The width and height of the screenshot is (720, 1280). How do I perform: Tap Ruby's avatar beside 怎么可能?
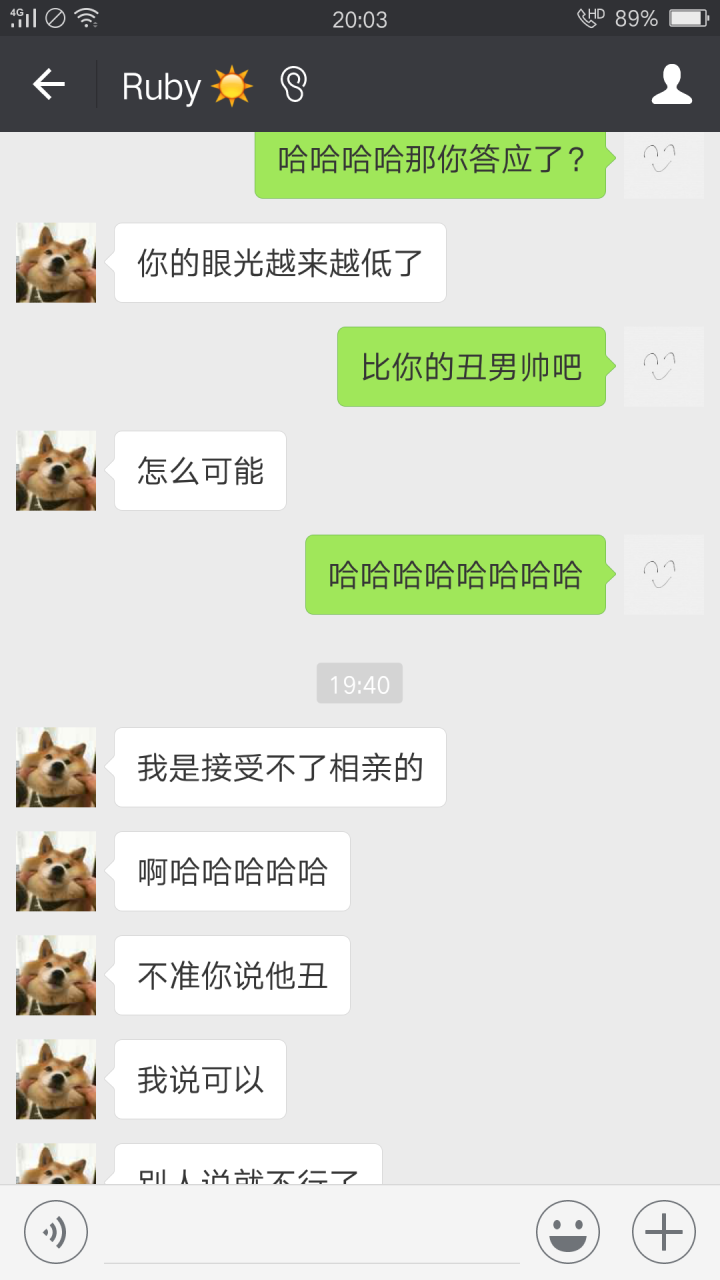[56, 471]
